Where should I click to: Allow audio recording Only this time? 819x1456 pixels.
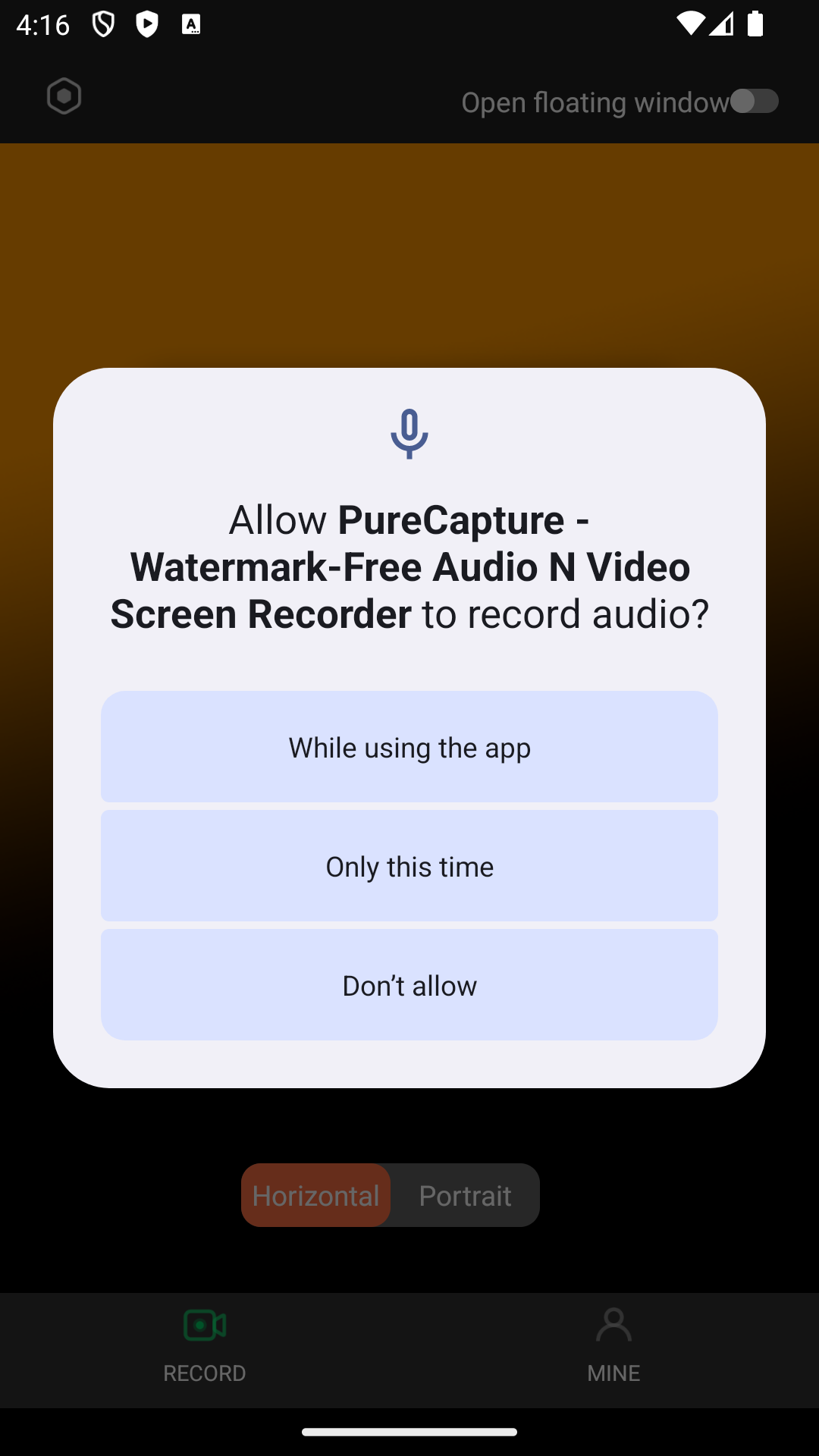[x=409, y=866]
